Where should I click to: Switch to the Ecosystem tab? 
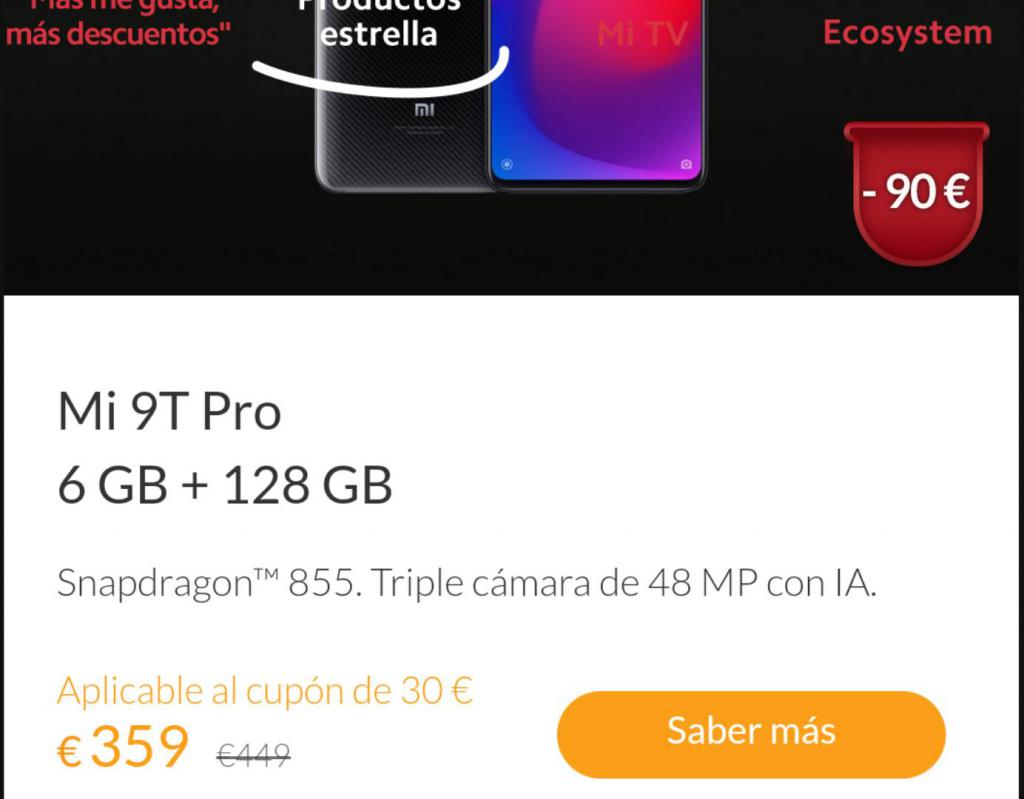(x=907, y=33)
